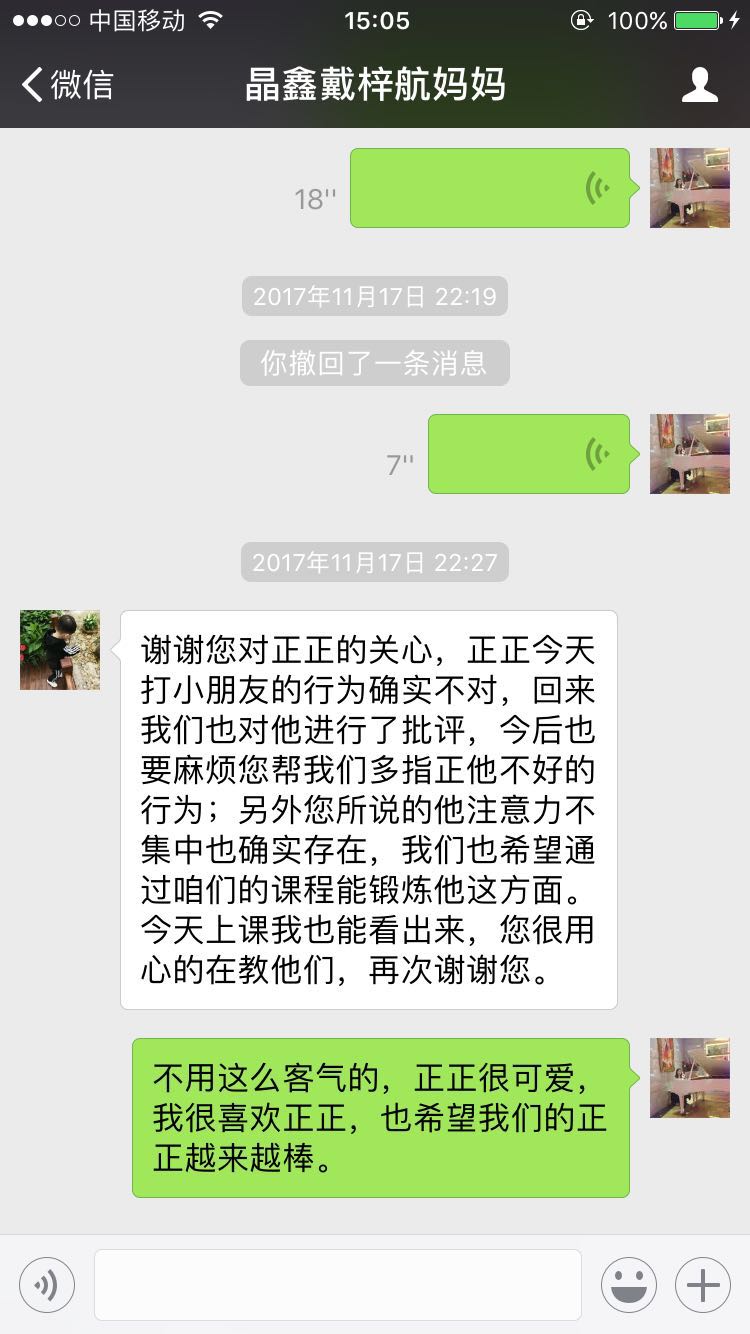
Task: Open my avatar beside the 18-second voice message
Action: click(x=690, y=188)
